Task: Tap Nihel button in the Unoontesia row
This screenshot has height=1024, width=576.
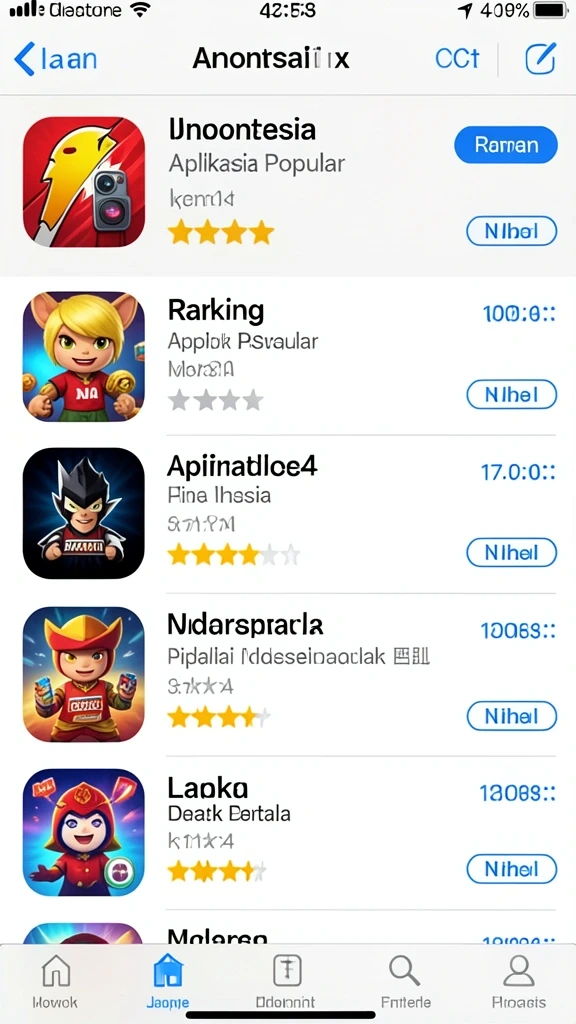Action: click(511, 231)
